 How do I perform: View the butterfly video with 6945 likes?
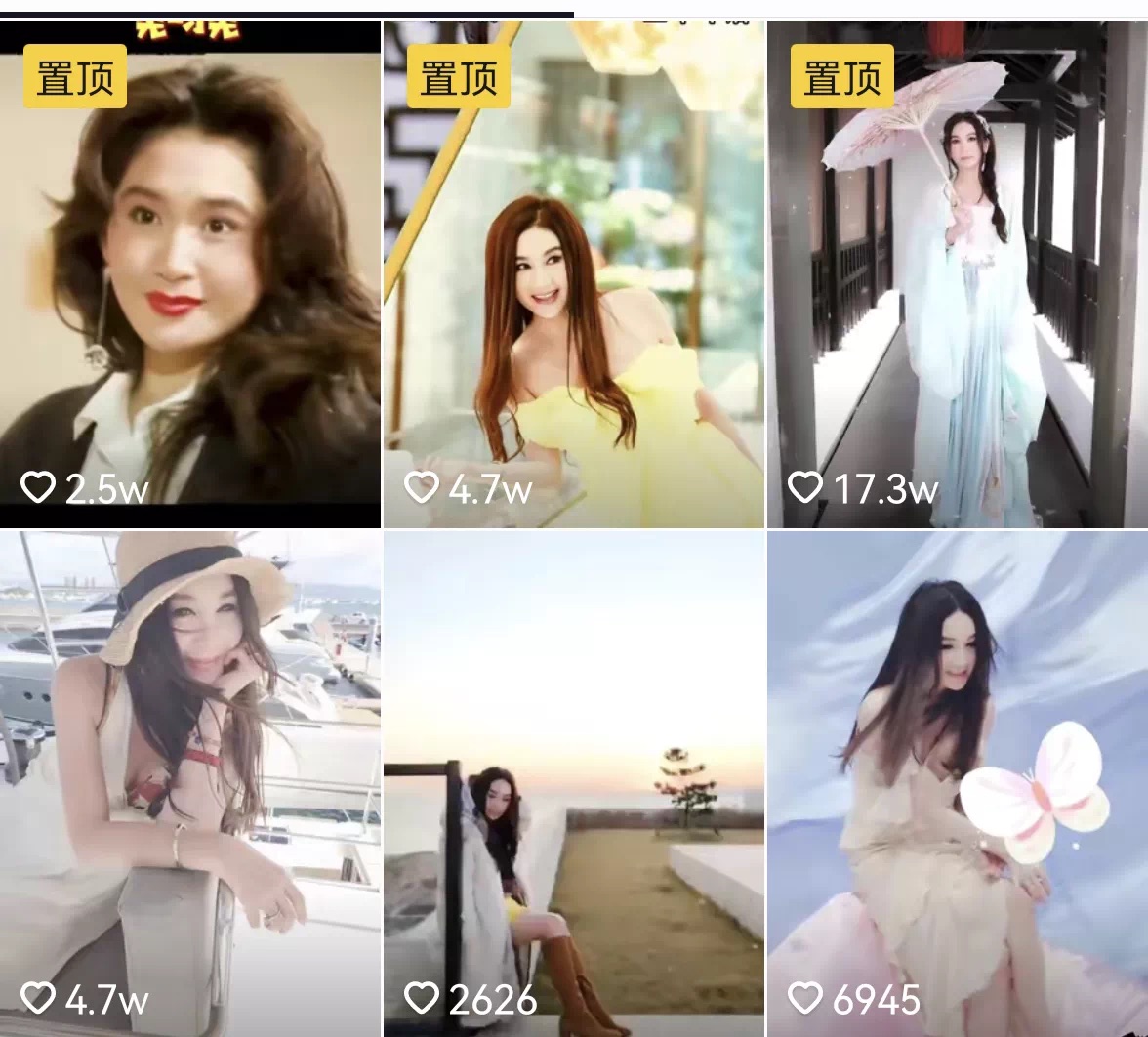[957, 781]
